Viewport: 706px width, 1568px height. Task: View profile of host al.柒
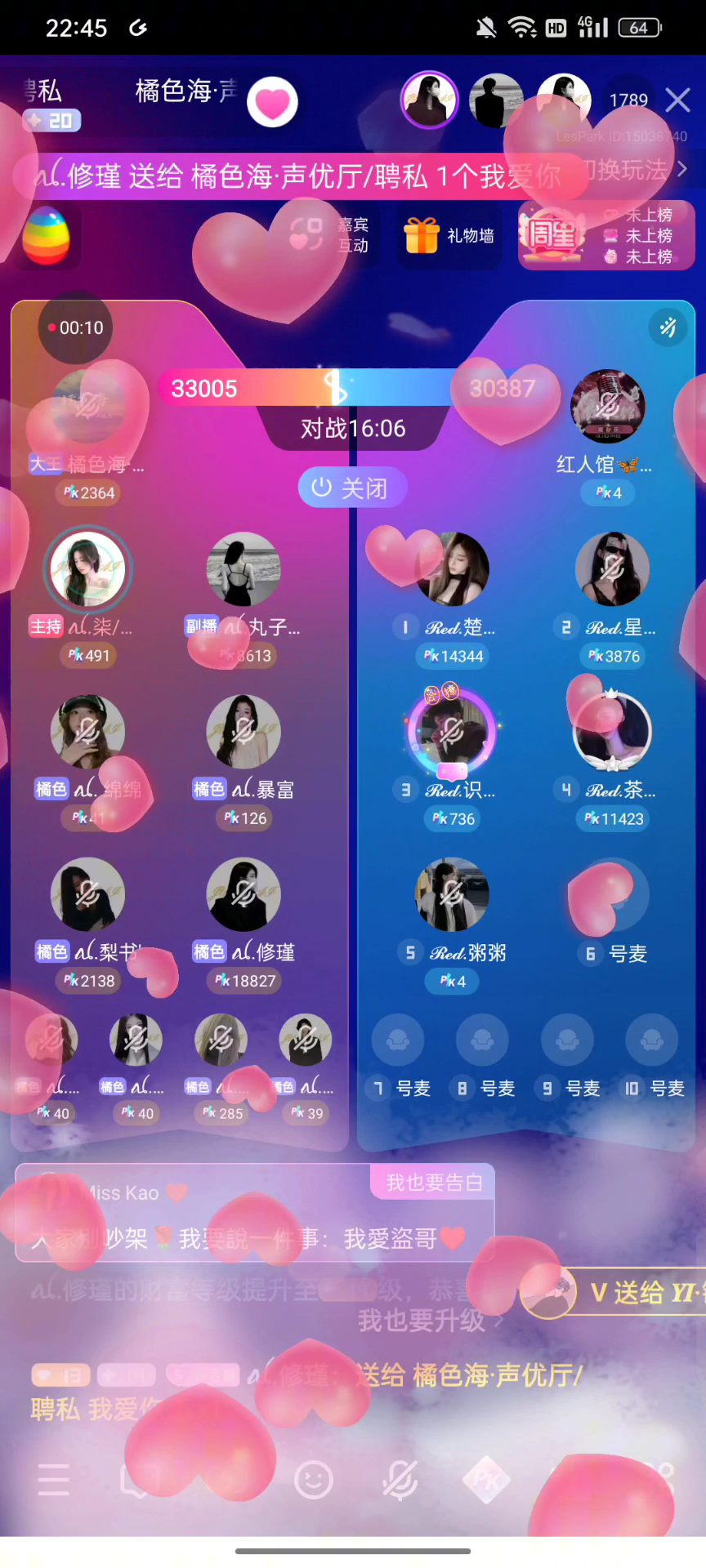coord(87,569)
